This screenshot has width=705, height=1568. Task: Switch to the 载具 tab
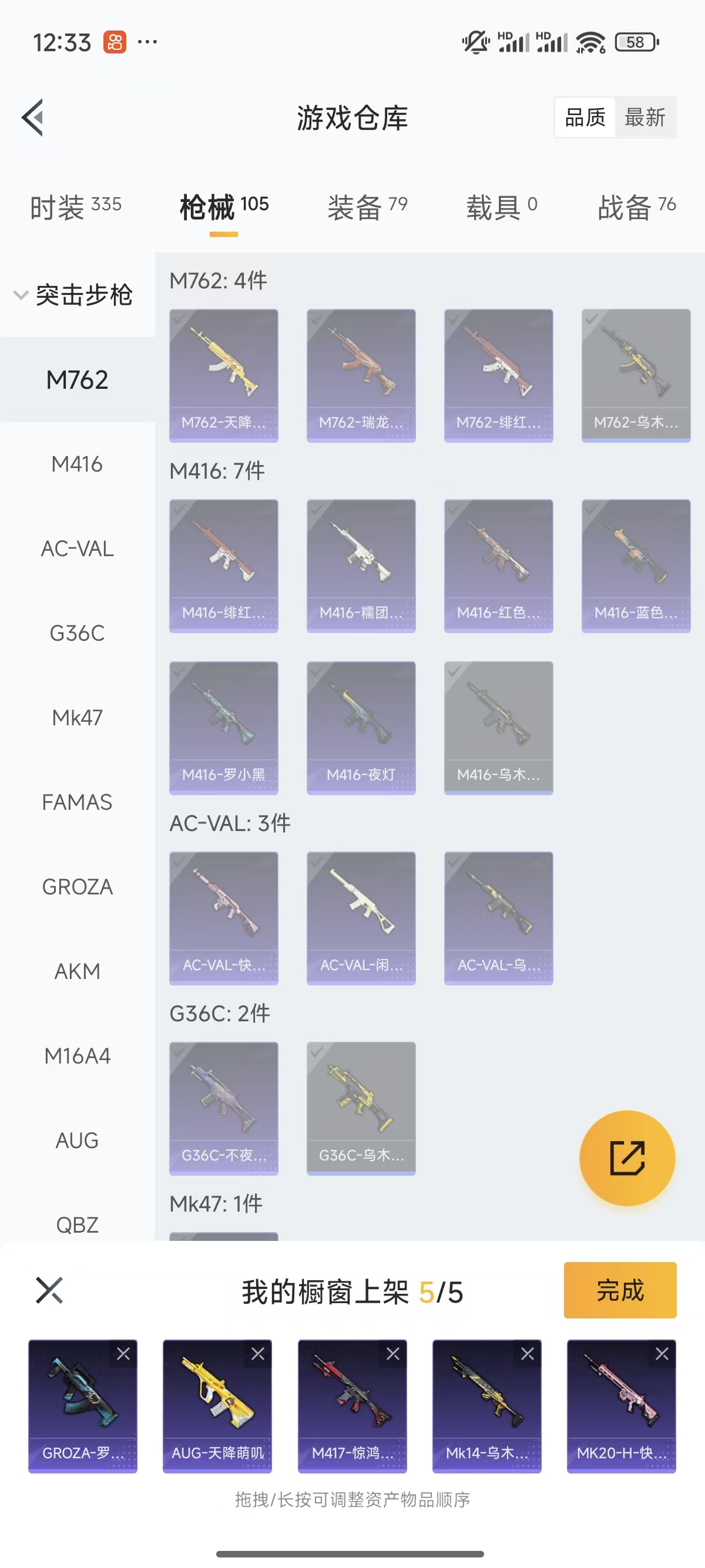pyautogui.click(x=501, y=207)
